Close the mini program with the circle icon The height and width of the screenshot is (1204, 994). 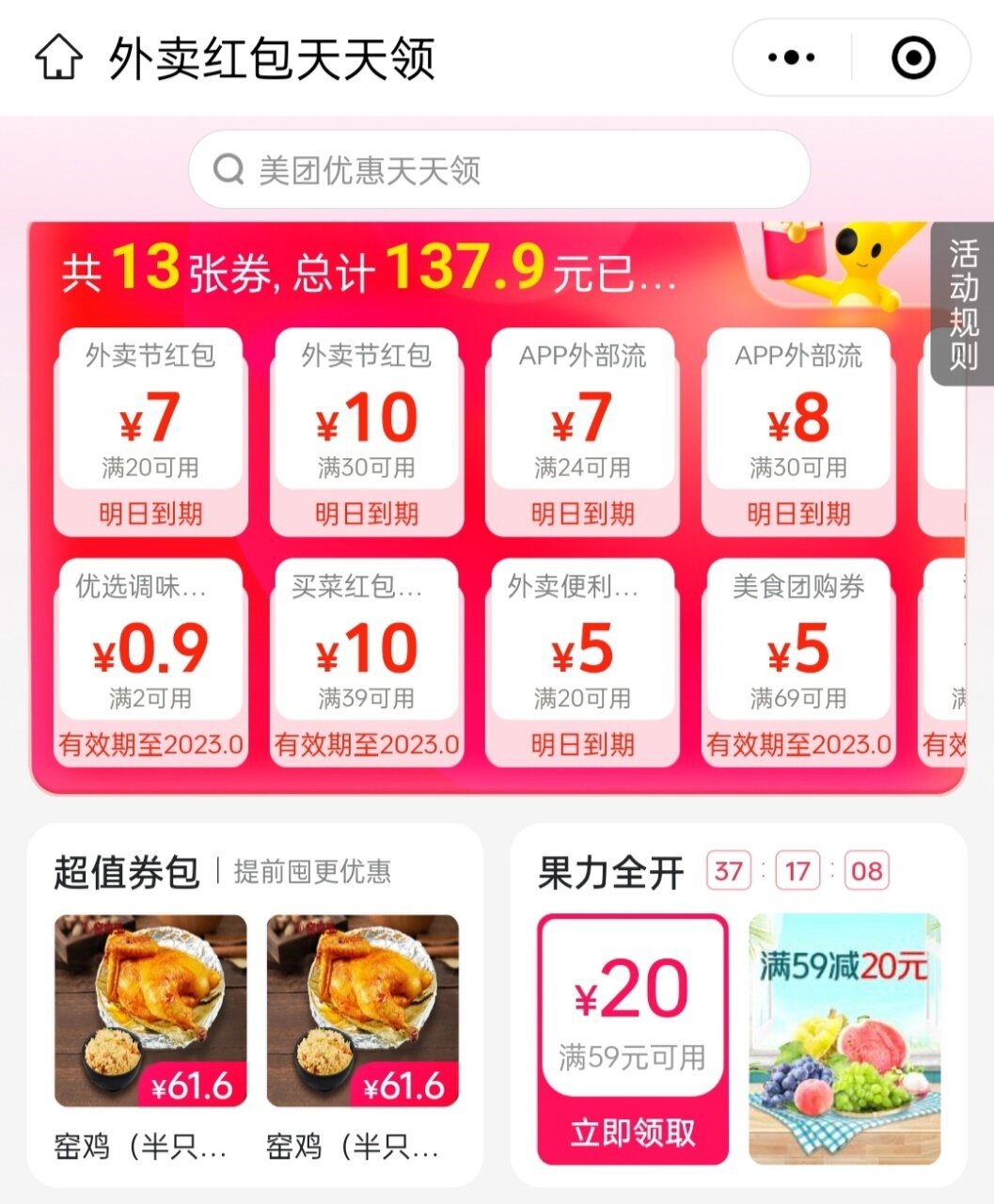tap(912, 58)
